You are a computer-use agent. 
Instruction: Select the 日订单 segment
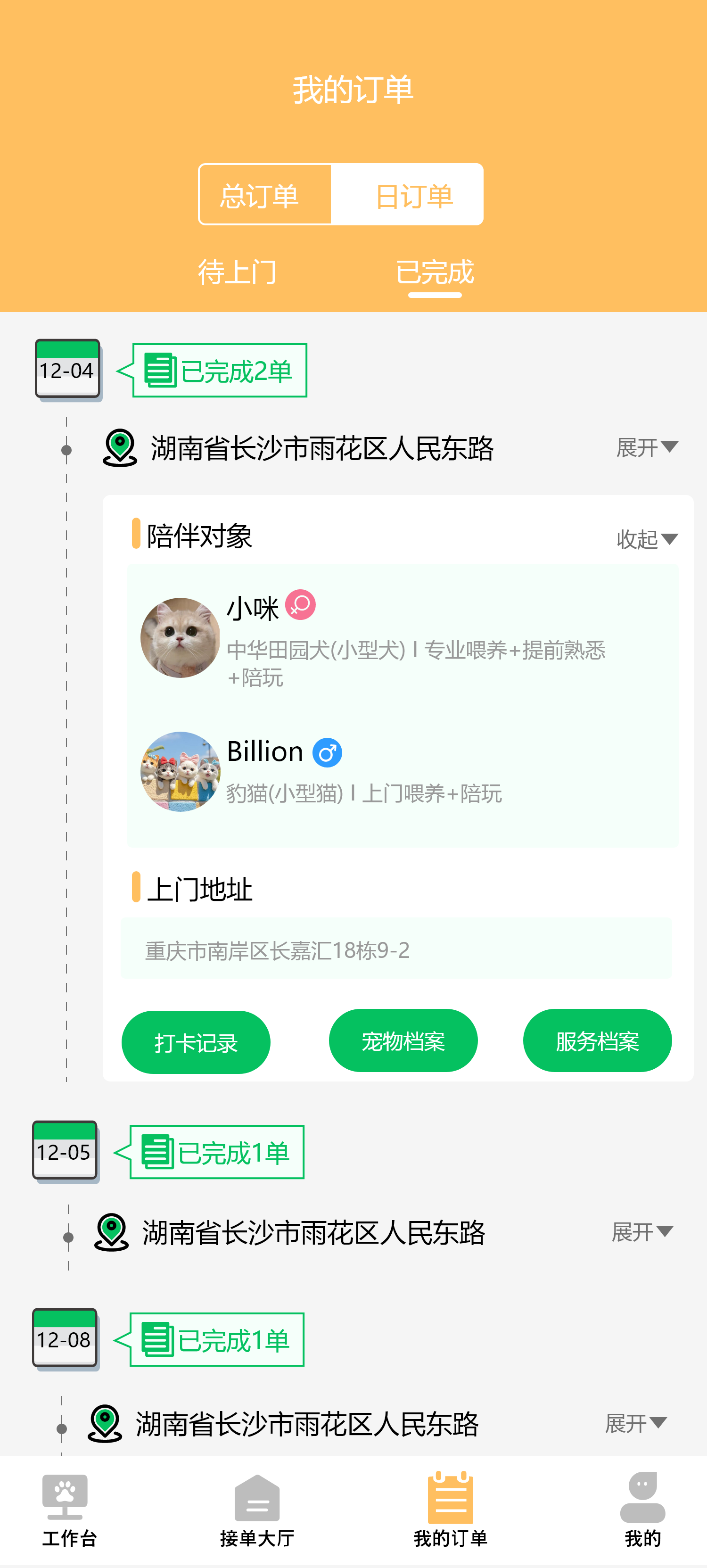414,195
